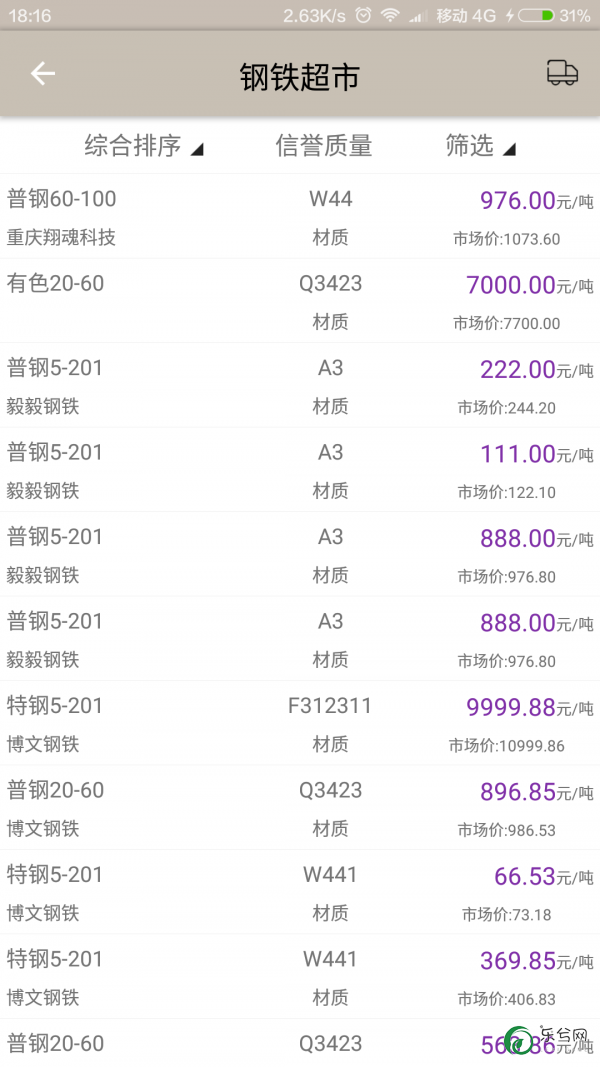This screenshot has height=1067, width=600.
Task: Select the 普钢5-201 item priced 111.00
Action: [300, 470]
